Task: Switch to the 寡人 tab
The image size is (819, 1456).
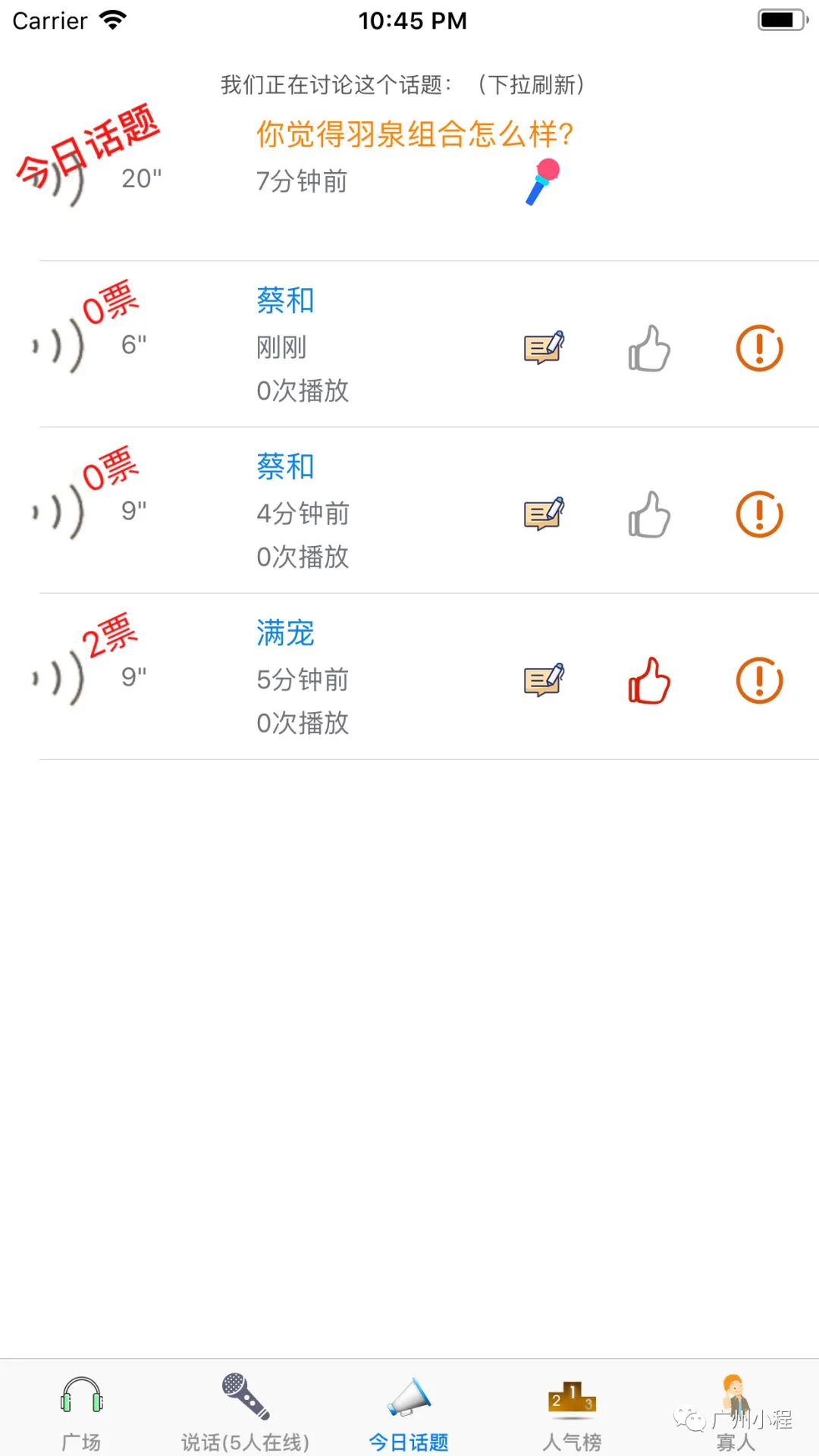Action: 736,1412
